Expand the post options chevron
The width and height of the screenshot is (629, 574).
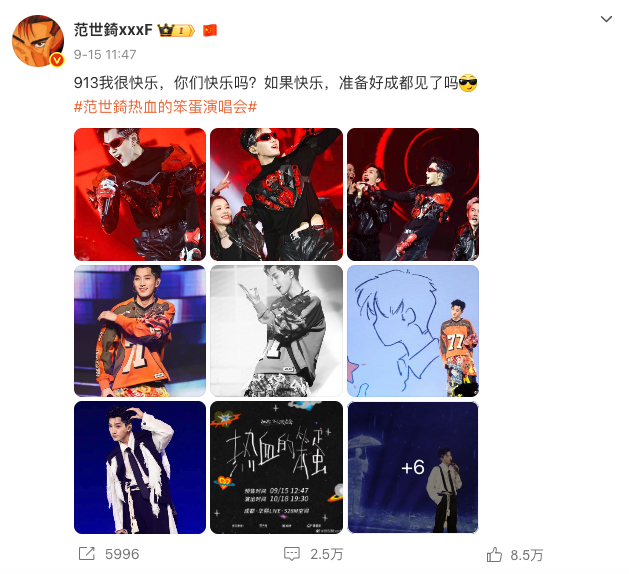tap(606, 19)
